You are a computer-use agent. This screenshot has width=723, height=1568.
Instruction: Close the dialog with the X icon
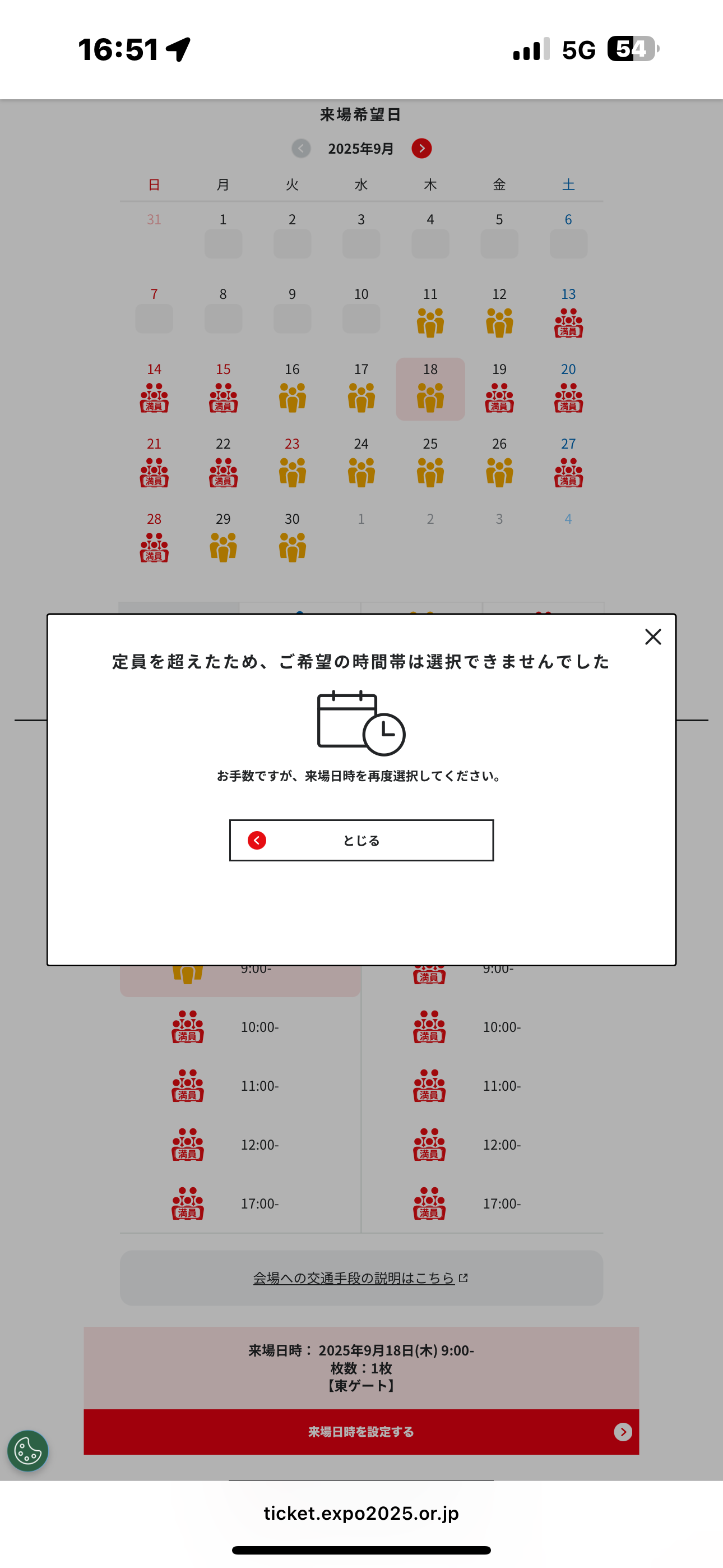(x=653, y=637)
